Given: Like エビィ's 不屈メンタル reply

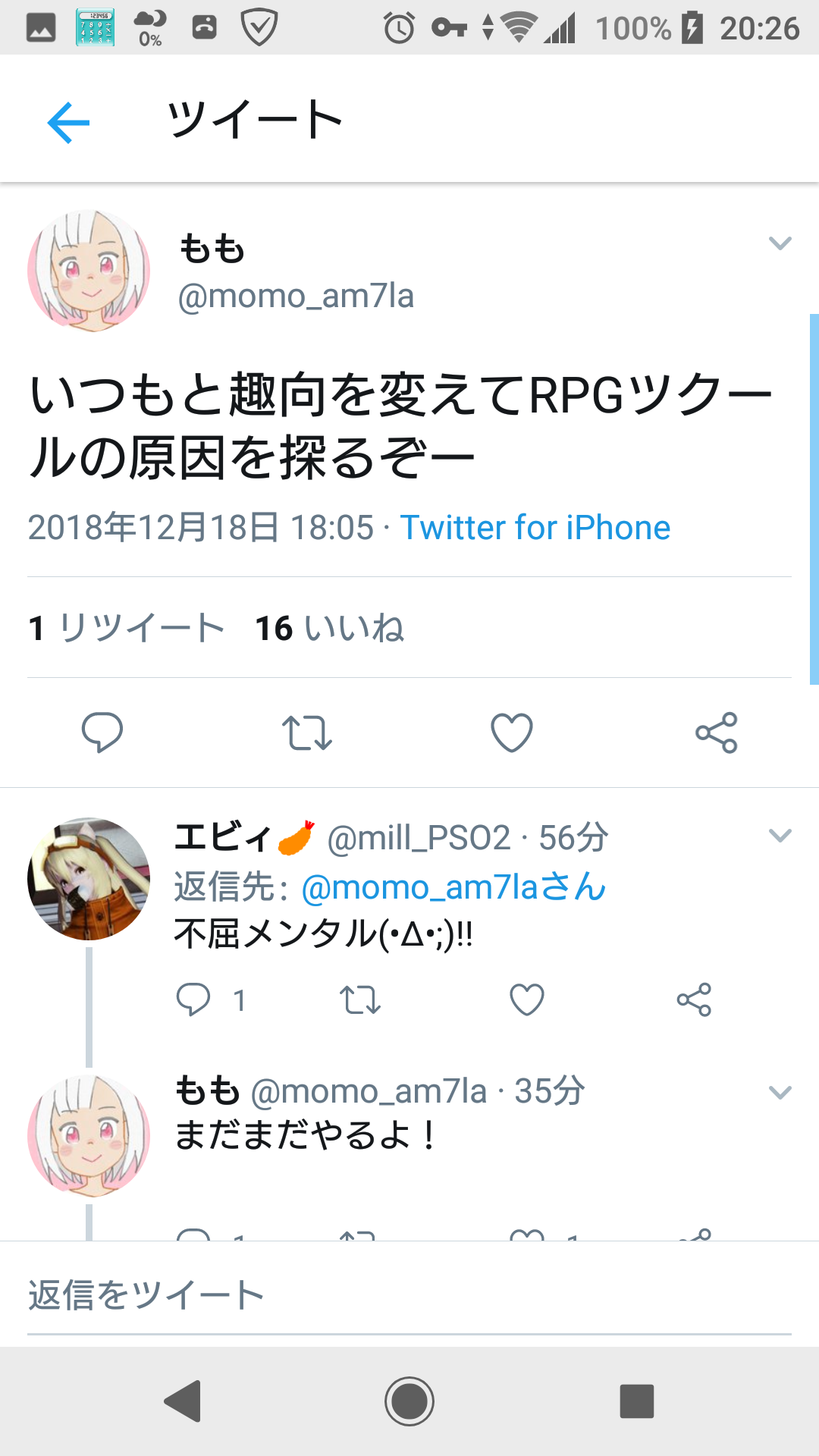Looking at the screenshot, I should tap(527, 999).
